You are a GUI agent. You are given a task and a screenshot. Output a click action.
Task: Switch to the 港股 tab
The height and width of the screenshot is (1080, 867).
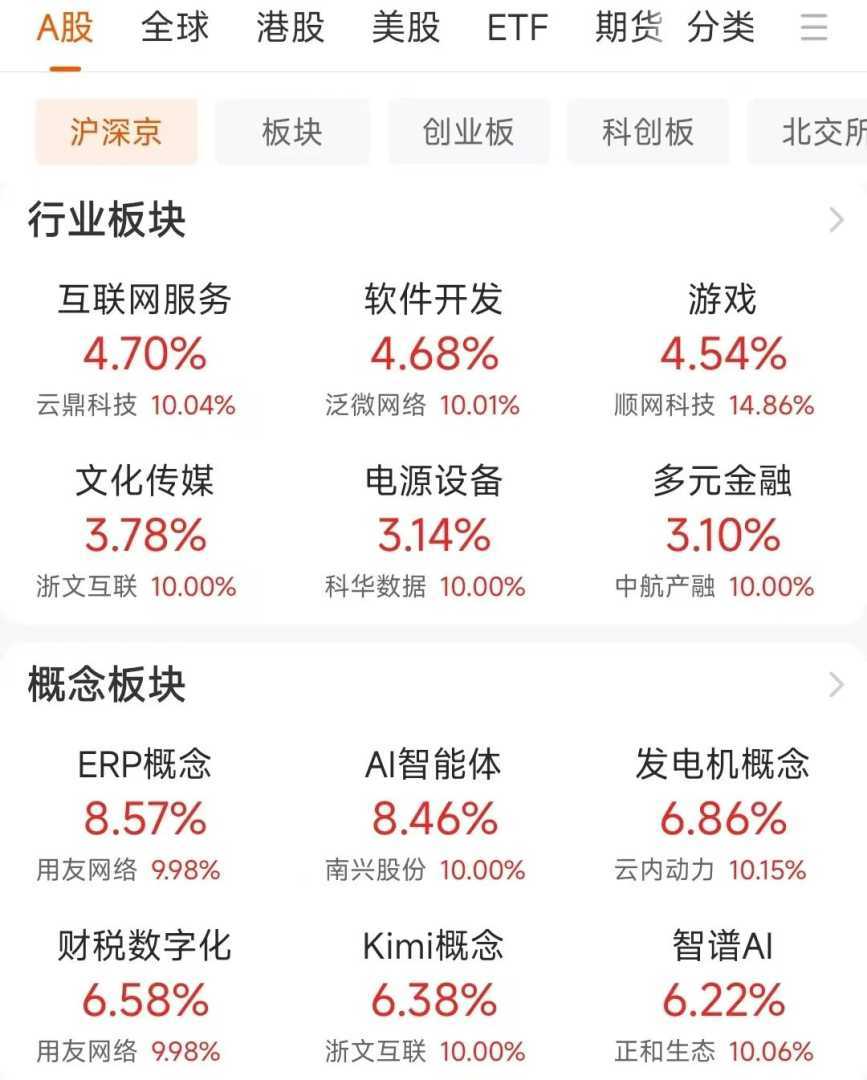(x=290, y=28)
